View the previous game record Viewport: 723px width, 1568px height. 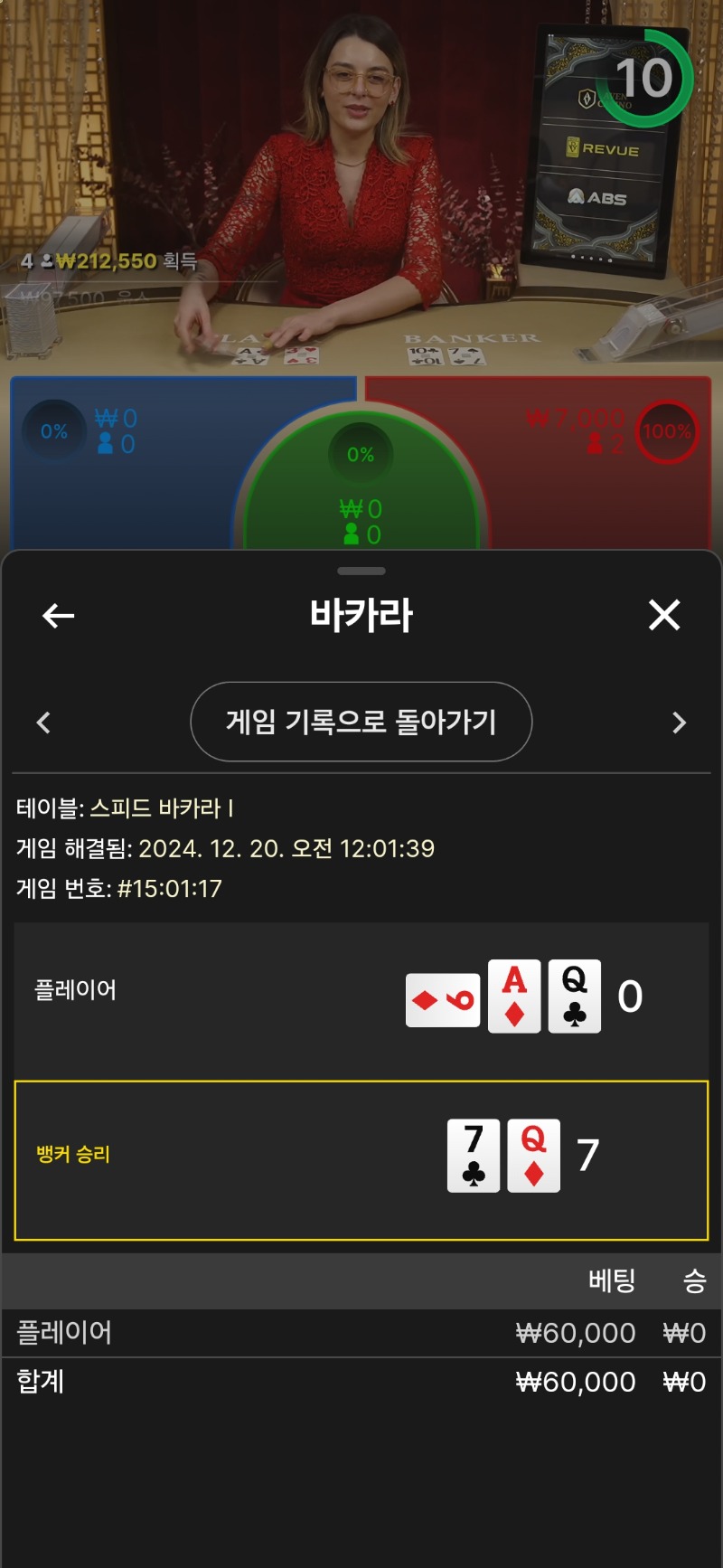click(x=43, y=723)
